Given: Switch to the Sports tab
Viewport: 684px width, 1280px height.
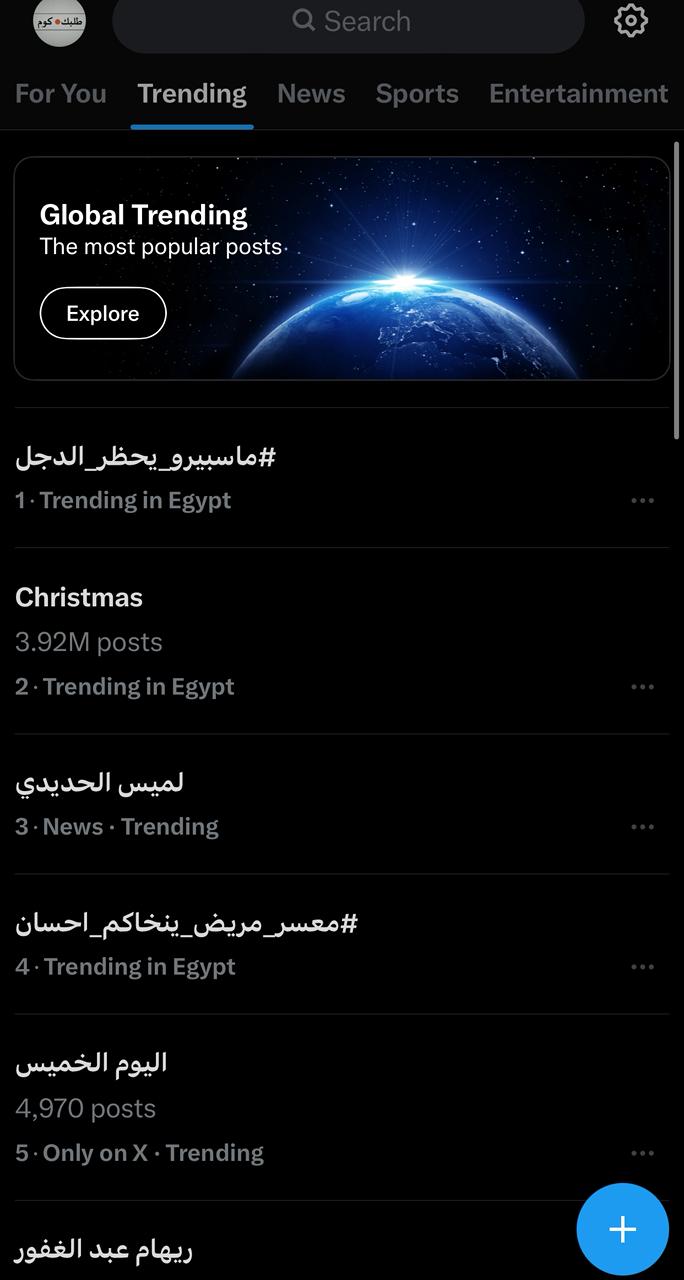Looking at the screenshot, I should [417, 94].
